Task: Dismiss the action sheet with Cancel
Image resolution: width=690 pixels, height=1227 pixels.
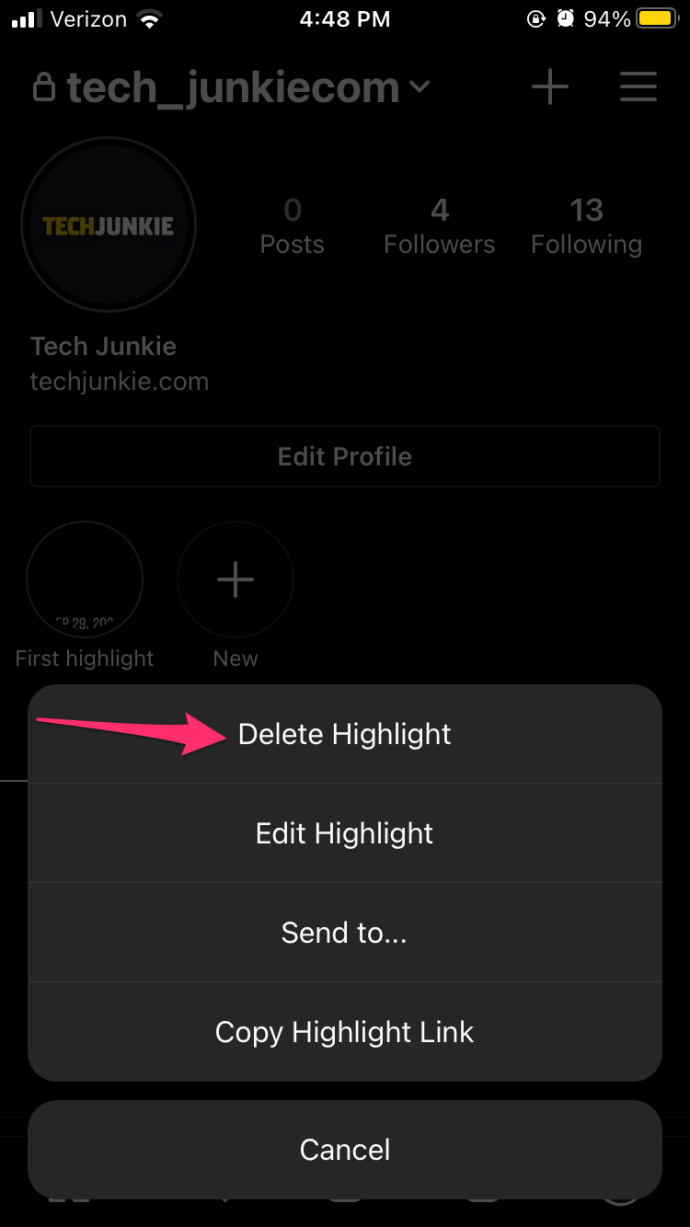Action: coord(345,1149)
